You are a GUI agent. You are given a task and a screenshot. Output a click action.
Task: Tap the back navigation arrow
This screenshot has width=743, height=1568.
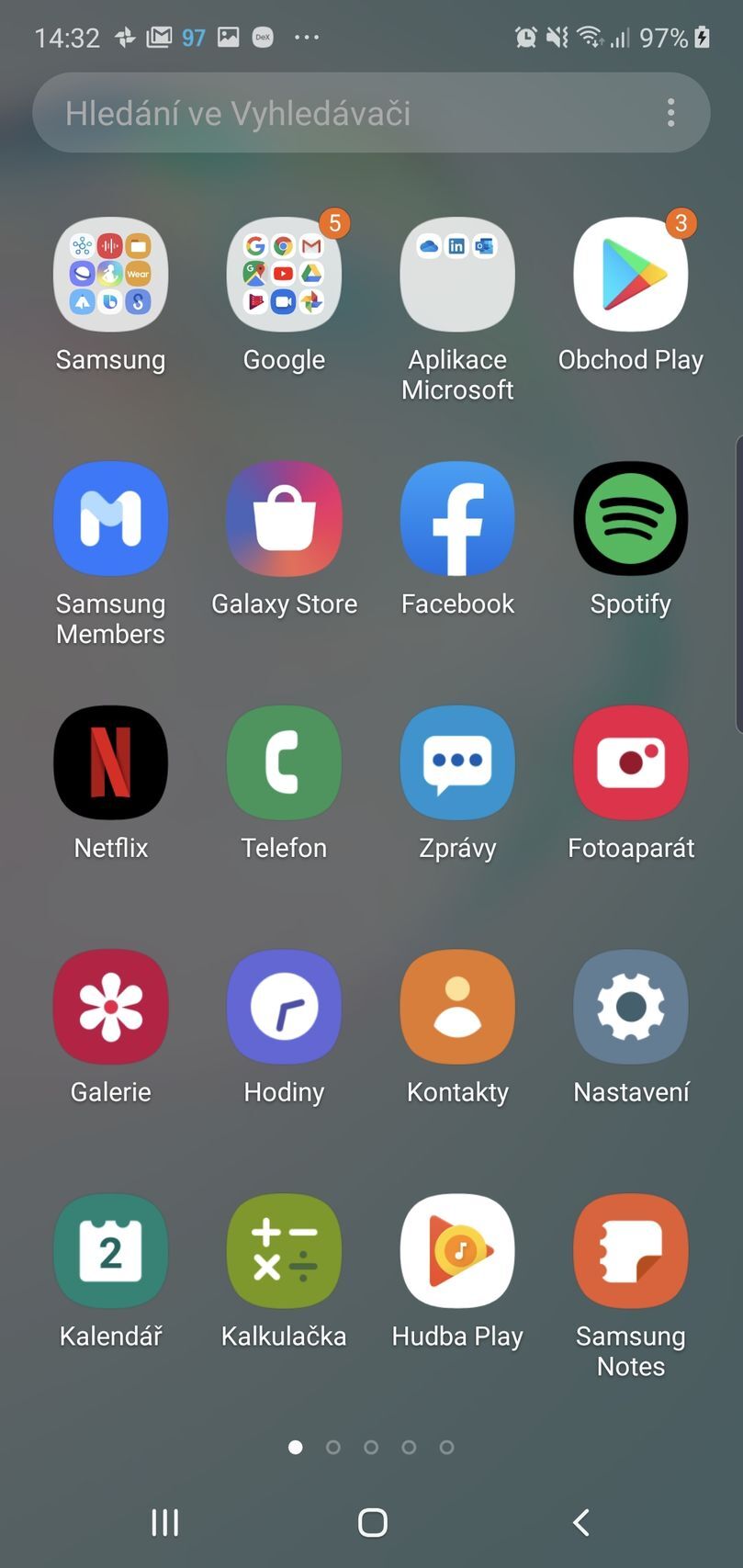click(x=580, y=1521)
